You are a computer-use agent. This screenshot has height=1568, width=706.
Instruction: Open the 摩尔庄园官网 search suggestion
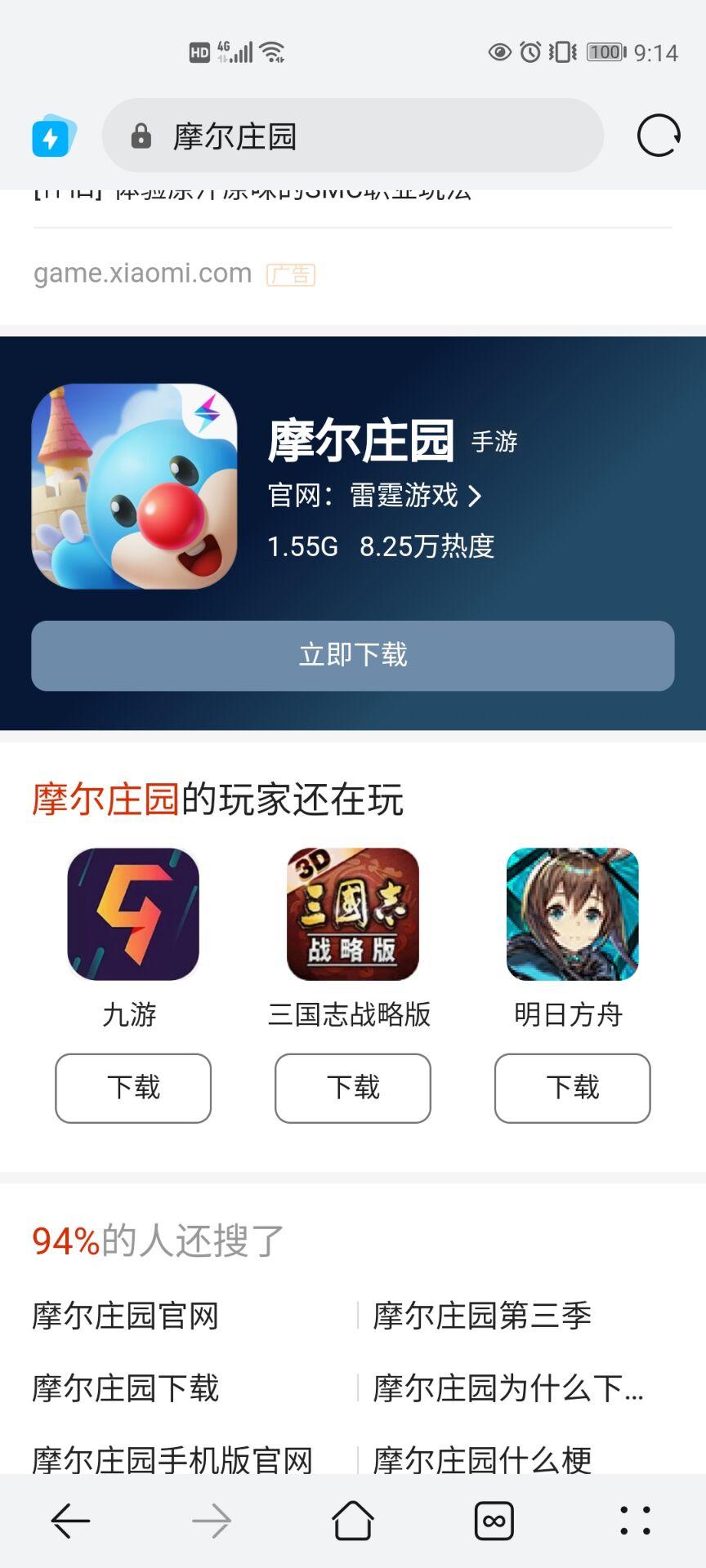127,1315
